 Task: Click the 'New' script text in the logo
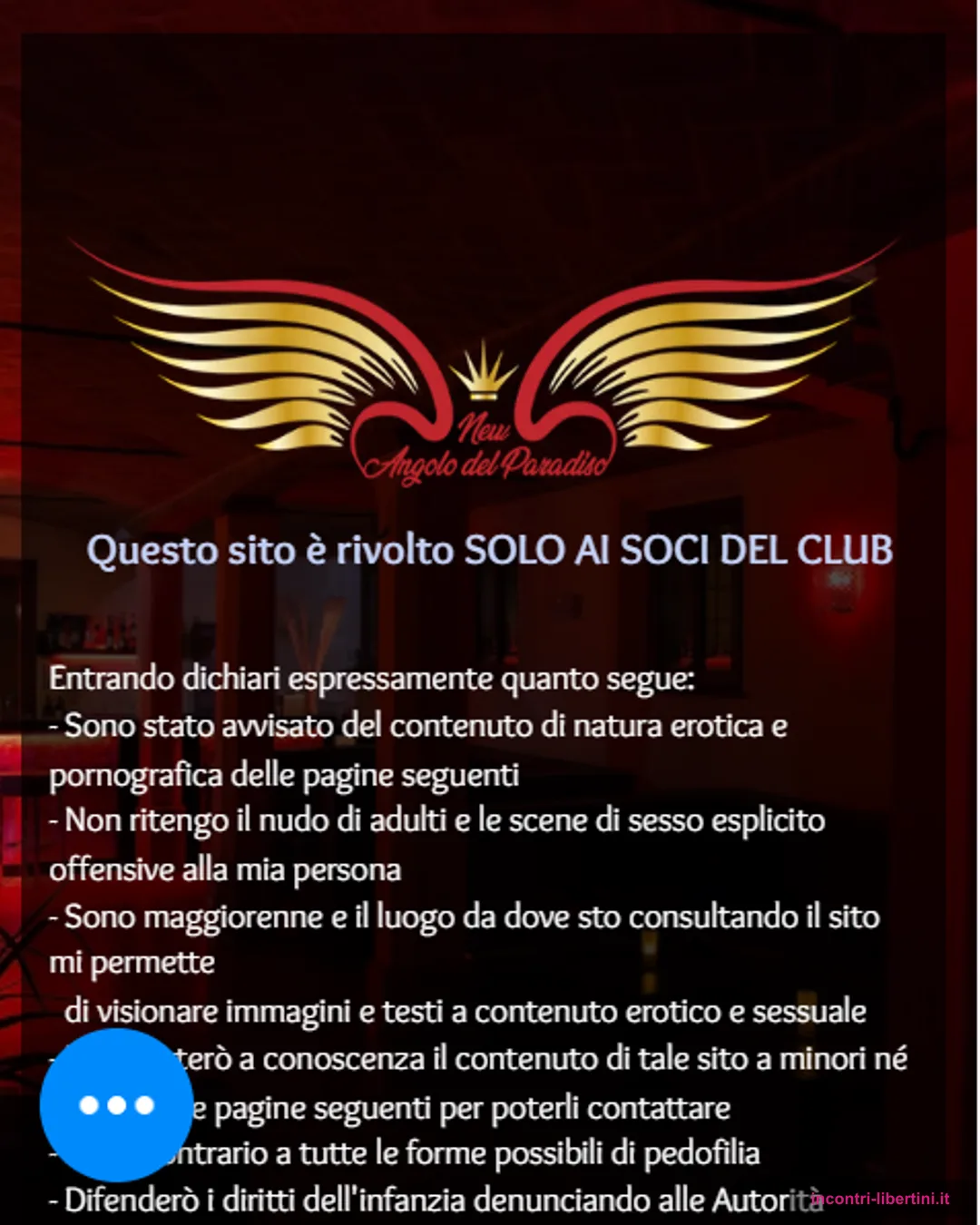point(485,427)
